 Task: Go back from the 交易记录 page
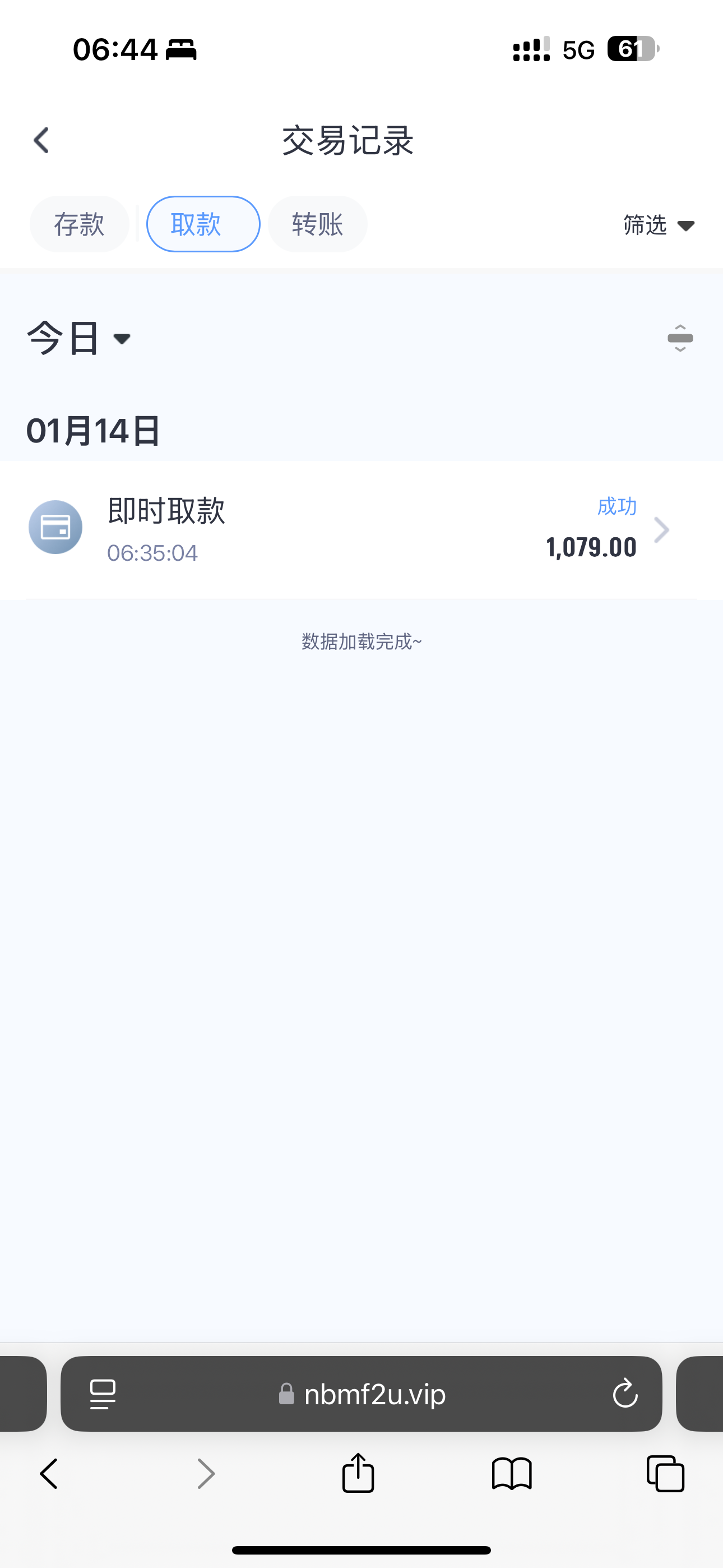tap(41, 141)
